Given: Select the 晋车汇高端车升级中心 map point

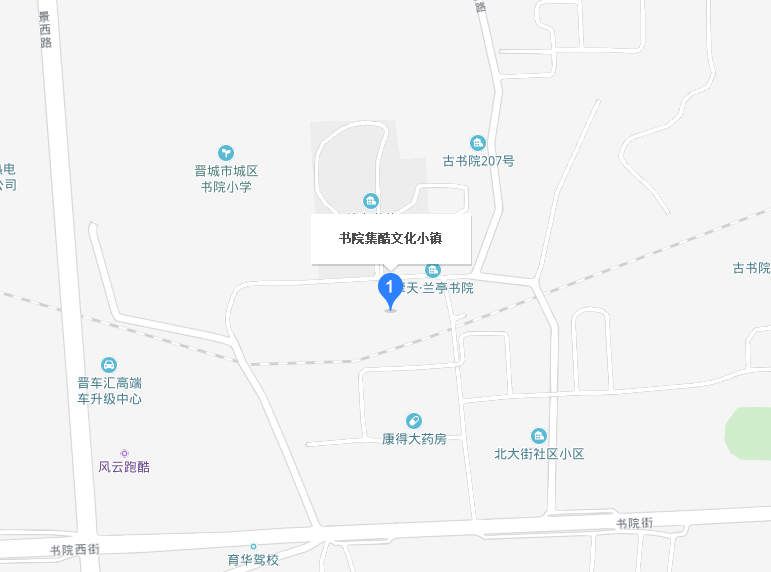Looking at the screenshot, I should tap(109, 366).
